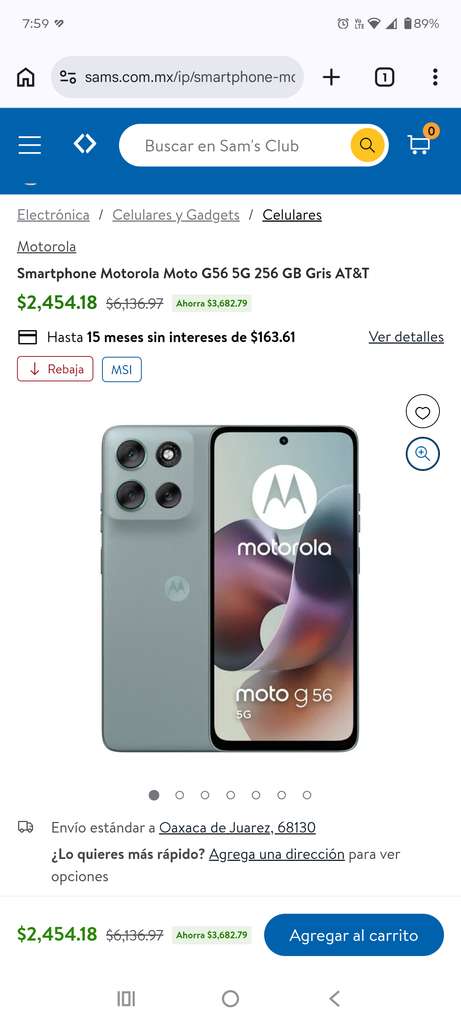Tap the system back button

click(x=334, y=998)
